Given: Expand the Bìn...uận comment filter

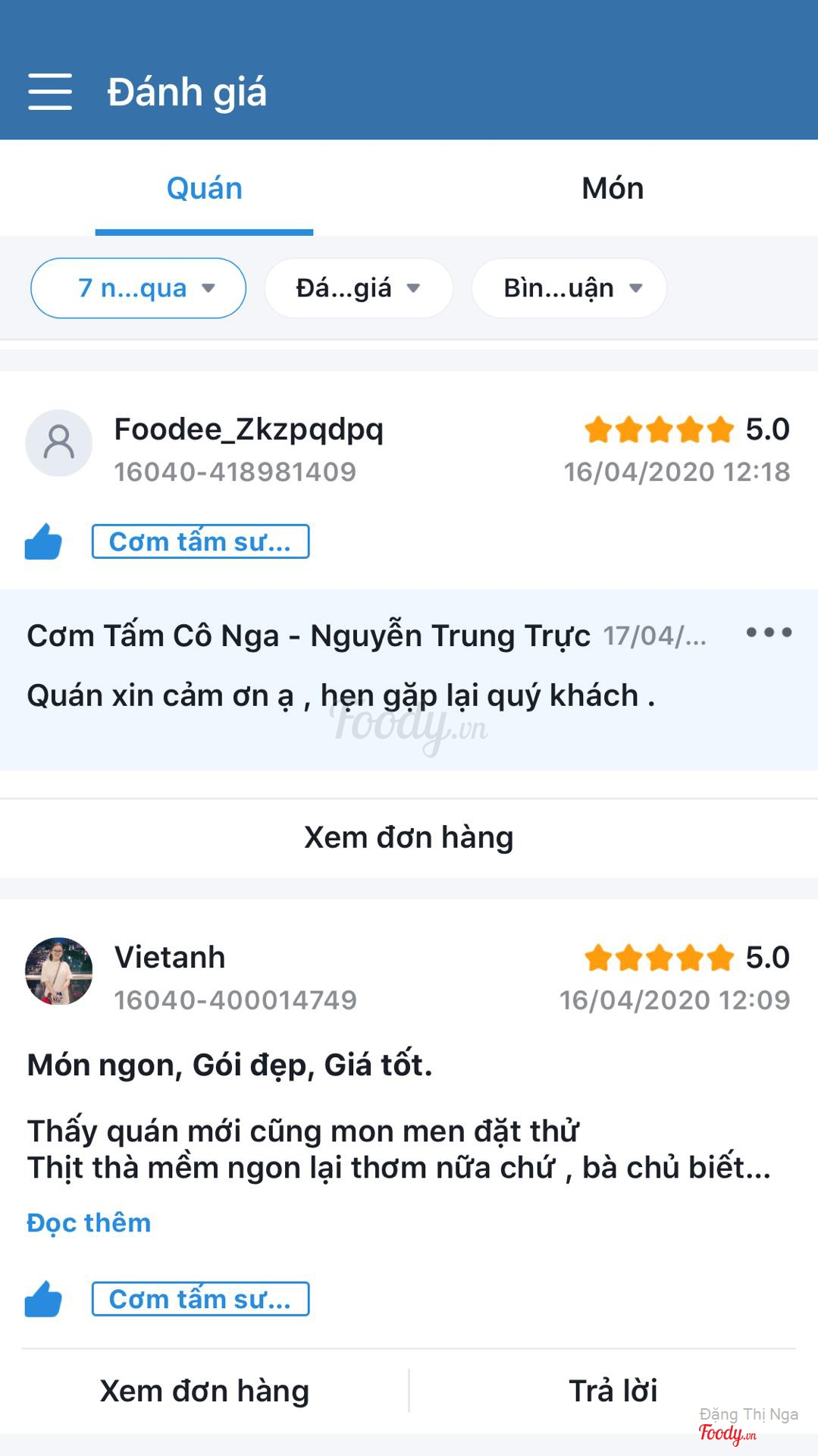Looking at the screenshot, I should [569, 288].
